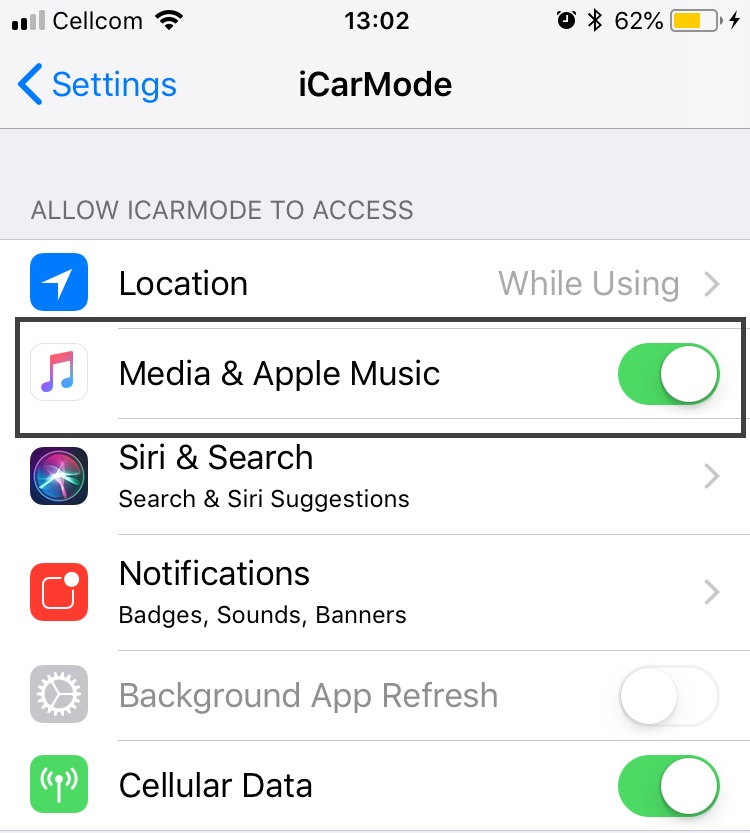Open Siri & Search settings
This screenshot has width=750, height=833.
tap(375, 476)
